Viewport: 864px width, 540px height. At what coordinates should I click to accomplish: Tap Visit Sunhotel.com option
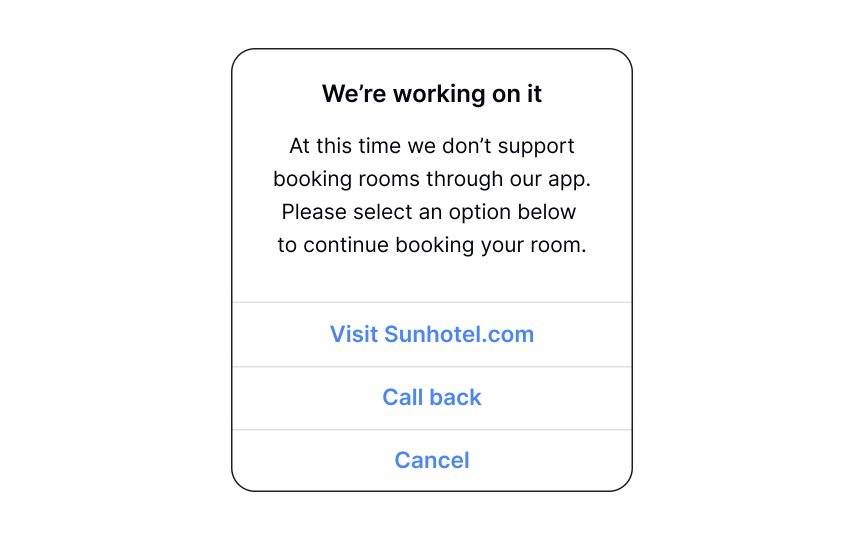(x=432, y=334)
